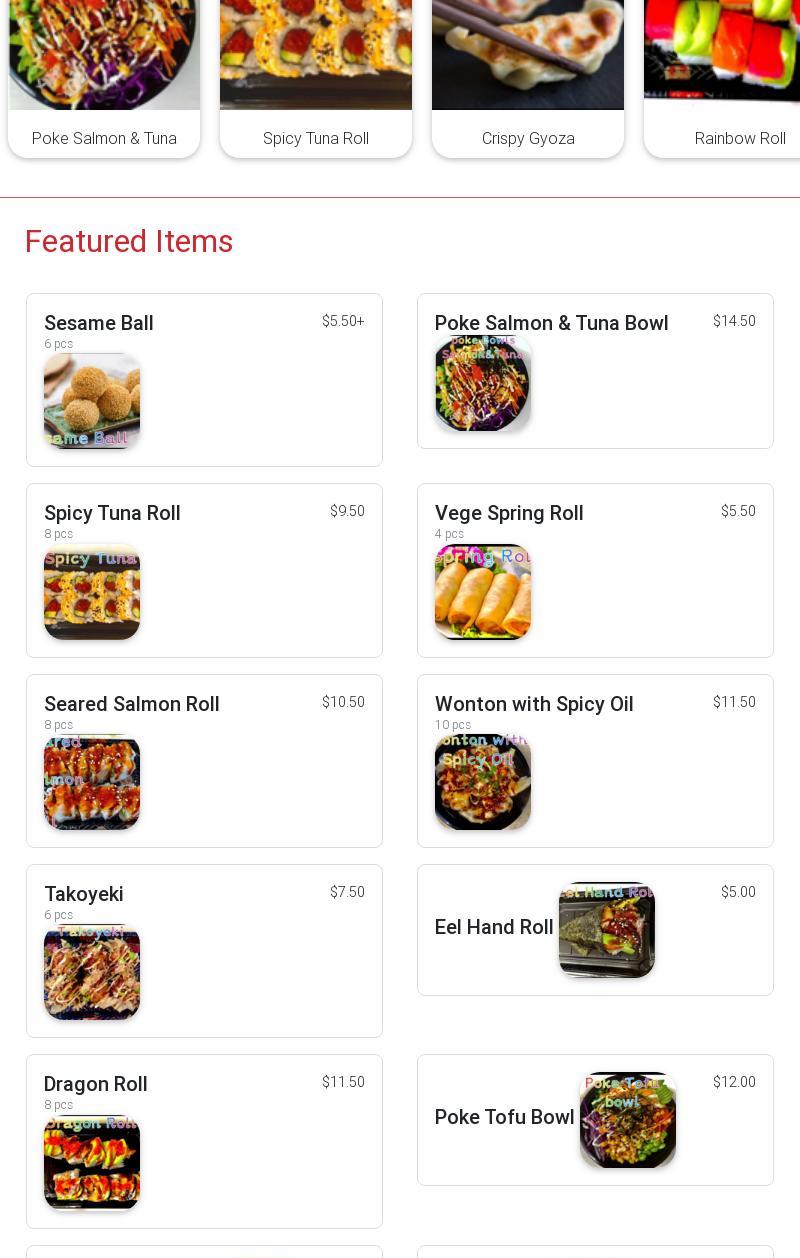
Task: Open the Poke Salmon & Tuna category tile
Action: (104, 80)
